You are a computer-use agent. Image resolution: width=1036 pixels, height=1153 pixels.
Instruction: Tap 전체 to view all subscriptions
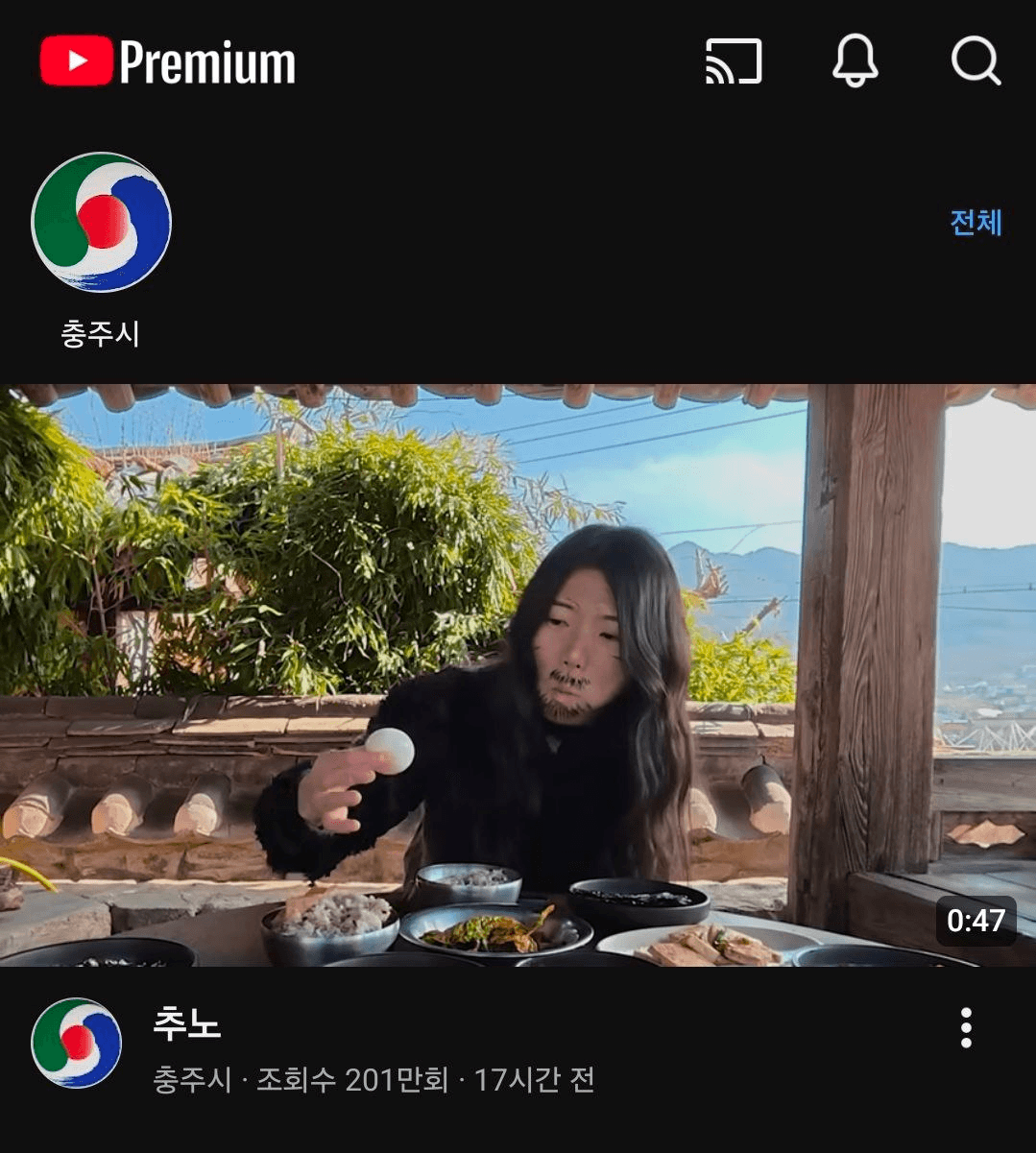click(976, 223)
